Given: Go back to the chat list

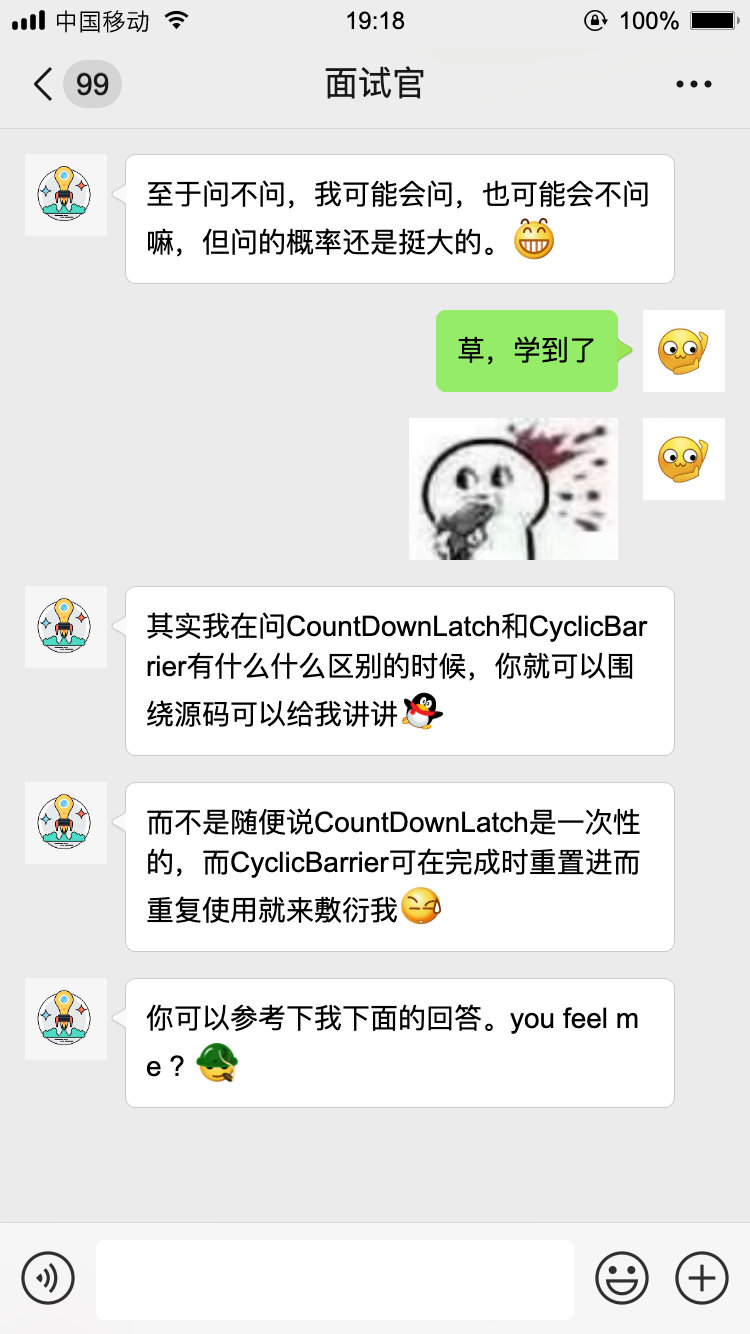Looking at the screenshot, I should (x=44, y=84).
